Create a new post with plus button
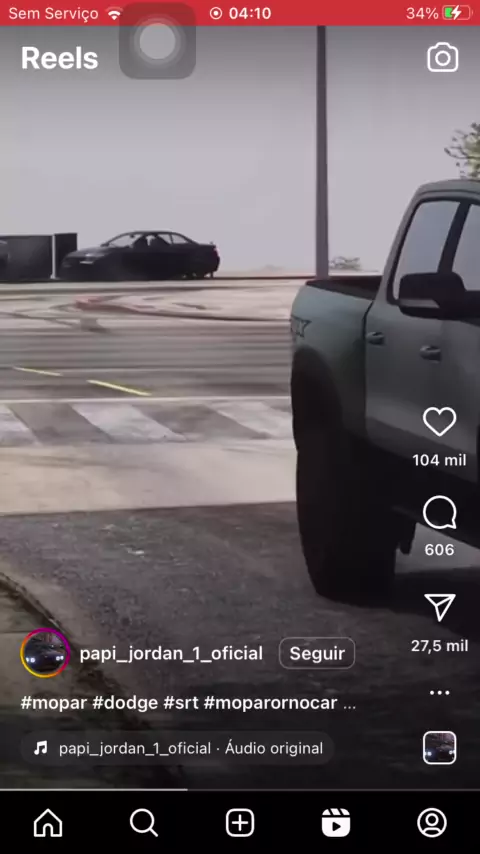 click(x=240, y=822)
